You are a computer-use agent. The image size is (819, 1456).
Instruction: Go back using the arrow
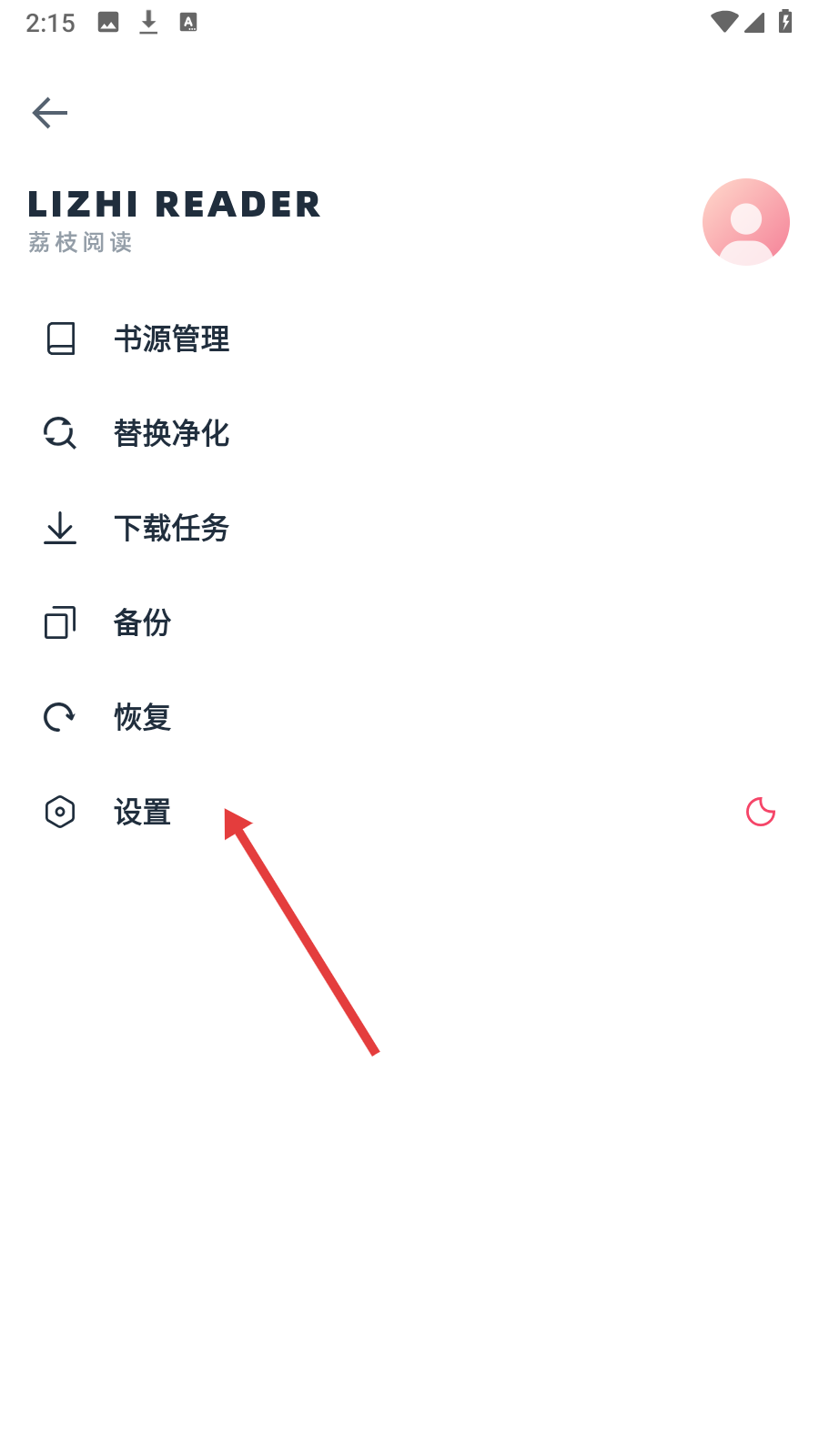coord(50,113)
